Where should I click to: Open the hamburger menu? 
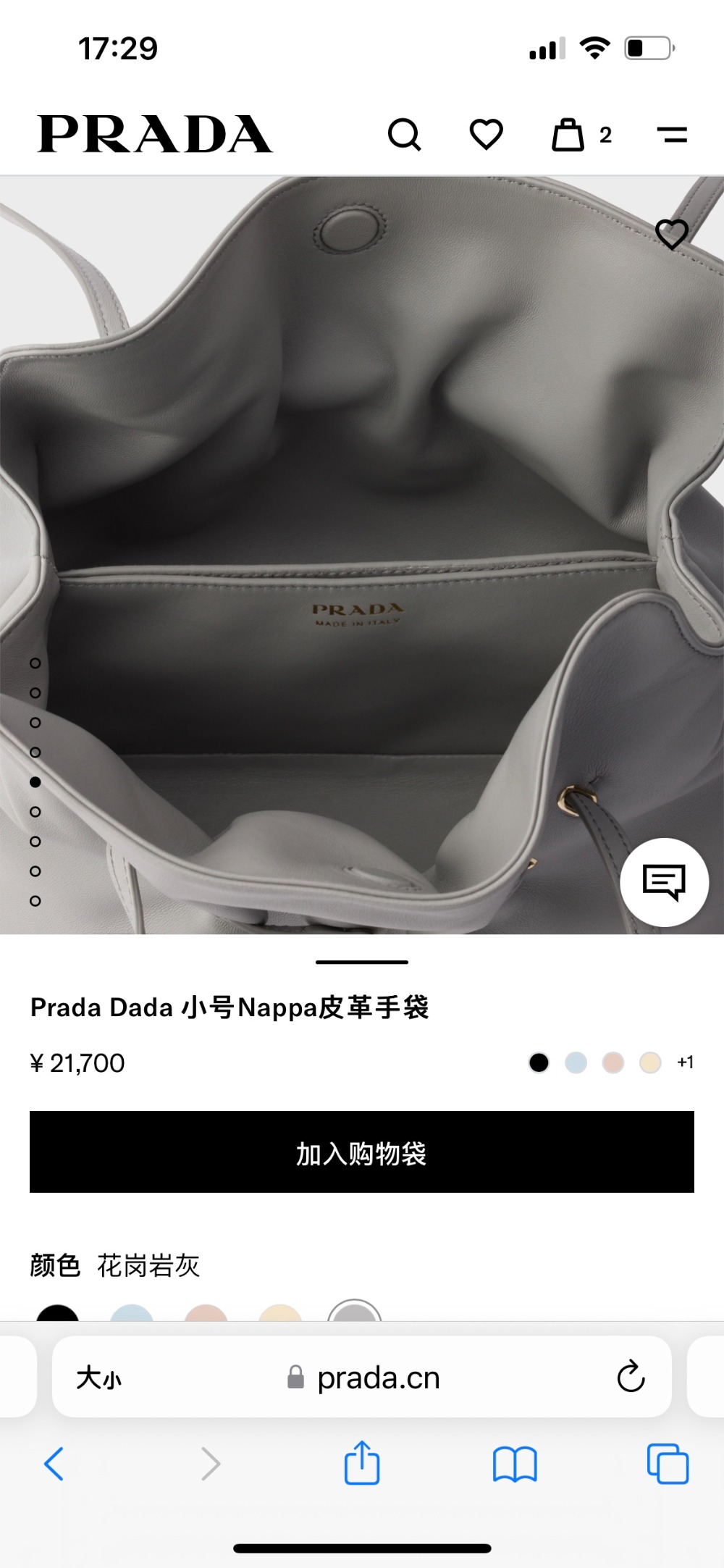click(672, 135)
